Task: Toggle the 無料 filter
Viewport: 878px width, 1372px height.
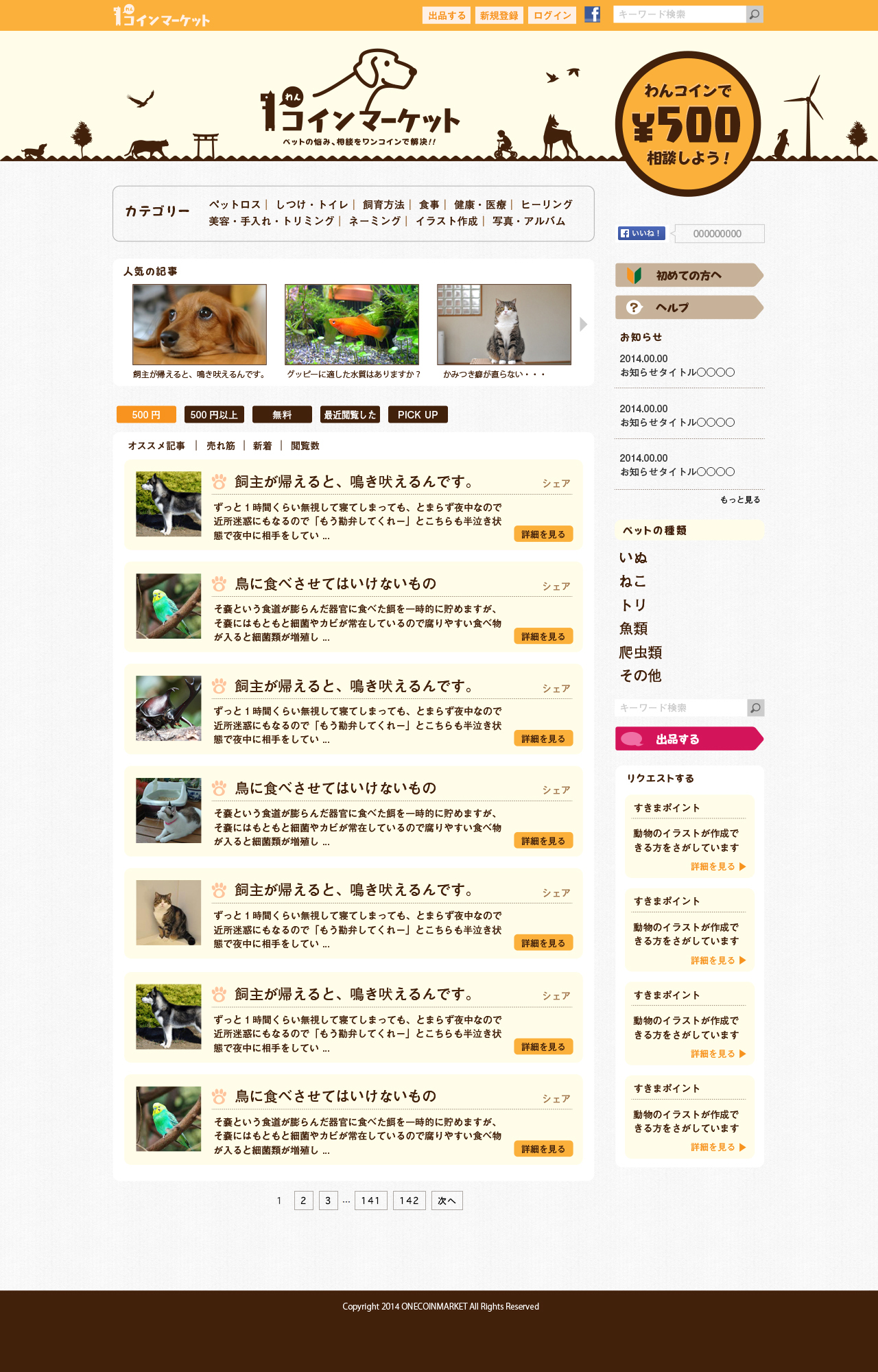Action: point(282,414)
